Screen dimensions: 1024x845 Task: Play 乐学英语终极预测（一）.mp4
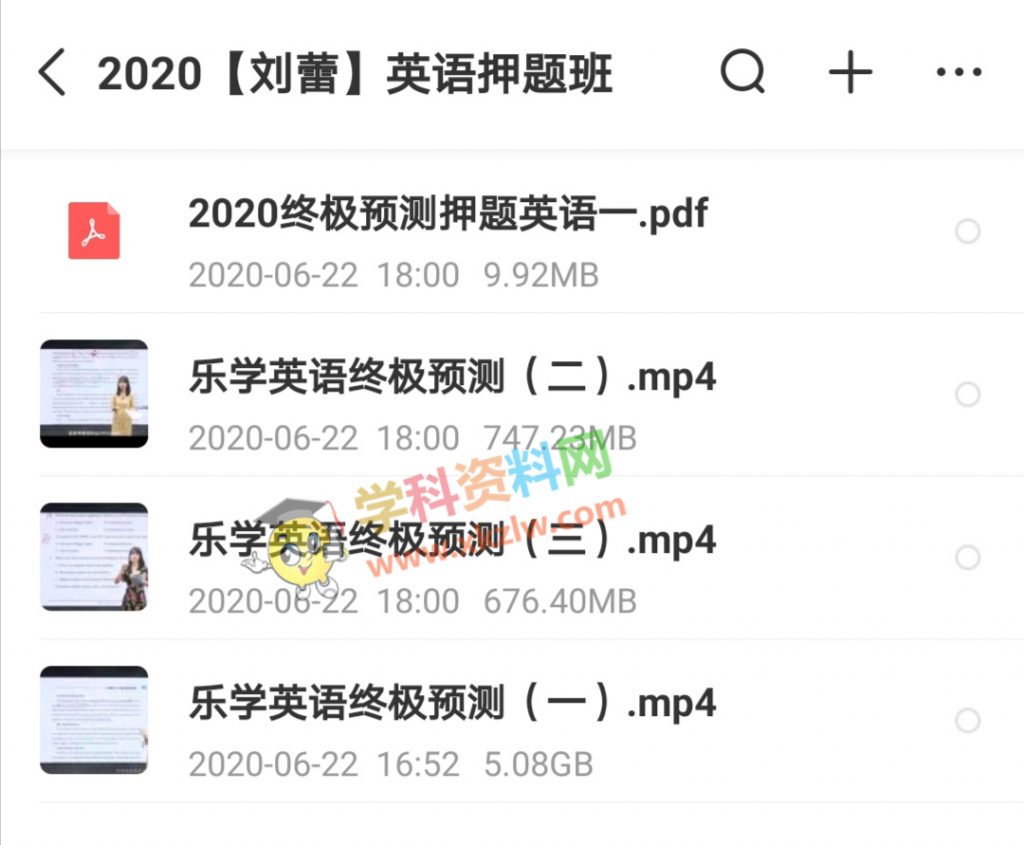[452, 703]
